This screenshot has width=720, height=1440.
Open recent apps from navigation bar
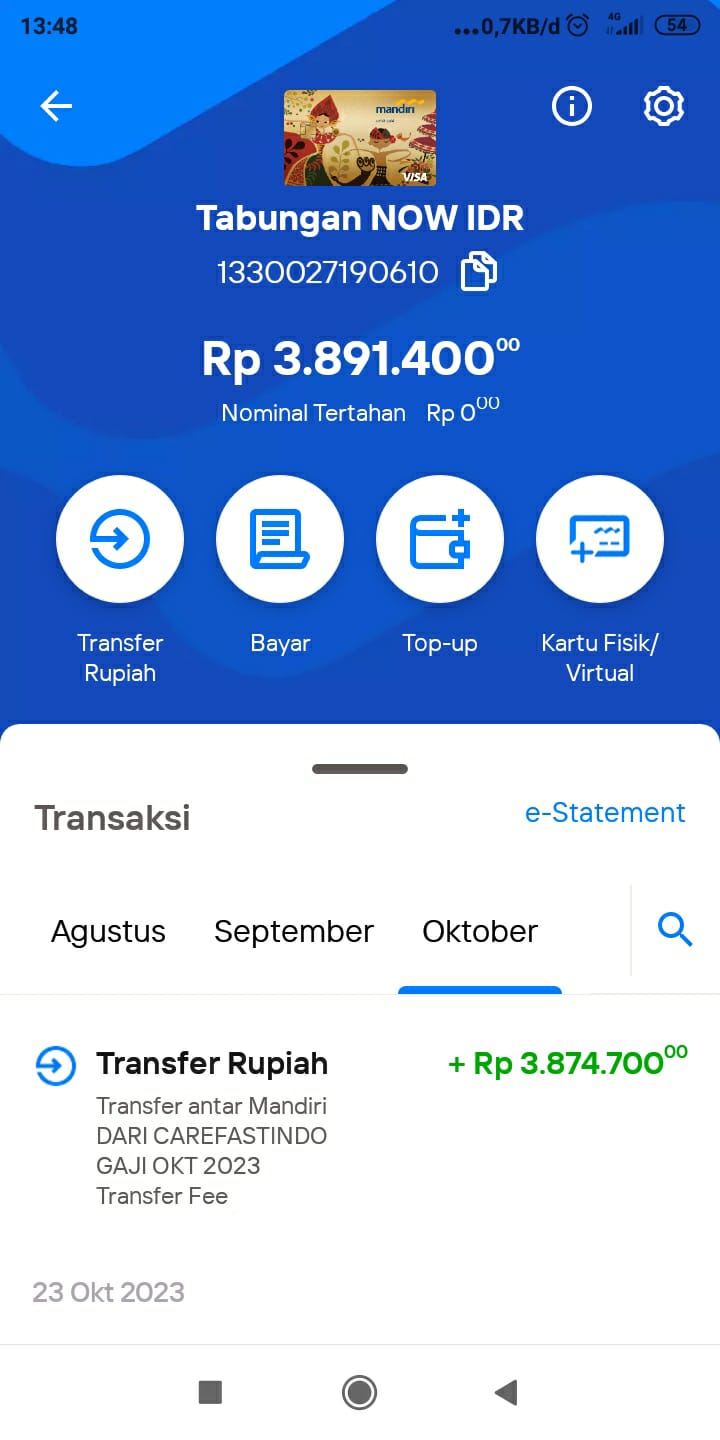(x=210, y=1392)
